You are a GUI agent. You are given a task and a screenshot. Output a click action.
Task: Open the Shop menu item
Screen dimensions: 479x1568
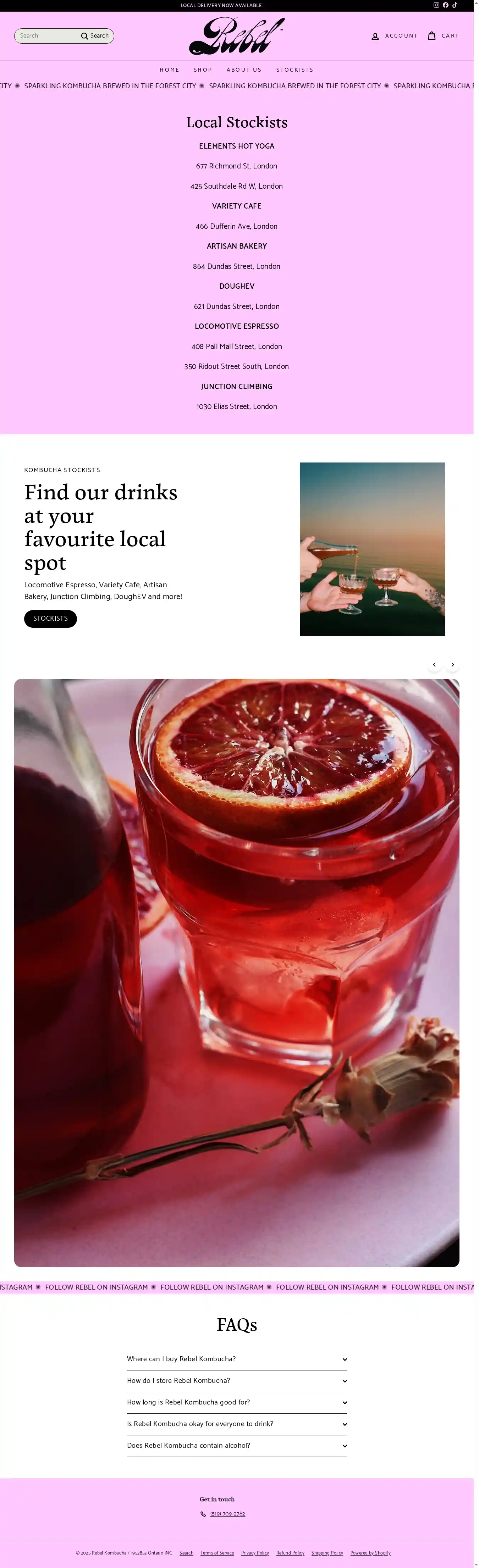(x=203, y=70)
